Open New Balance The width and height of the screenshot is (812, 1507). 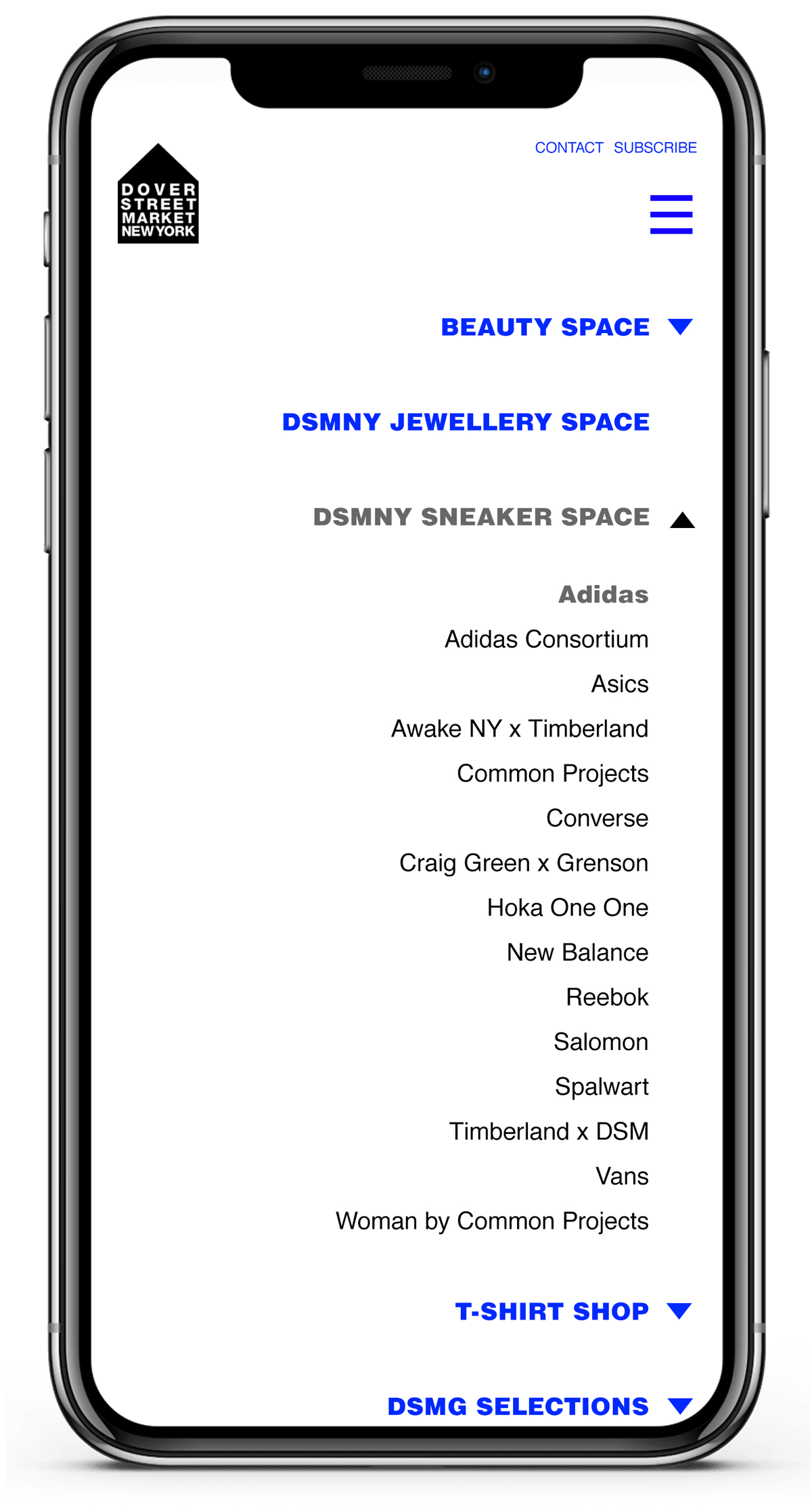[577, 952]
